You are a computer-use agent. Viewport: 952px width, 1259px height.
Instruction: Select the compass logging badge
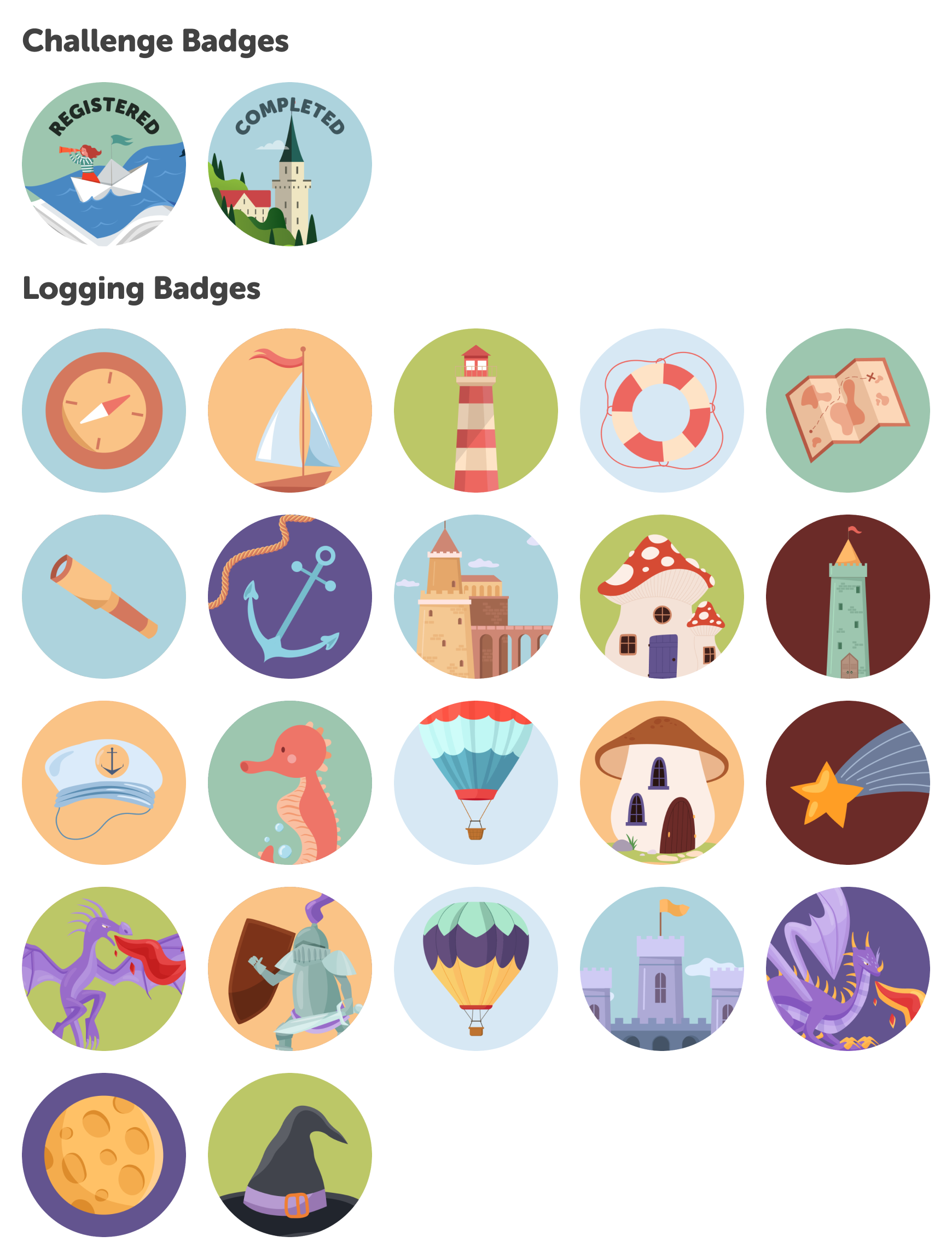103,411
